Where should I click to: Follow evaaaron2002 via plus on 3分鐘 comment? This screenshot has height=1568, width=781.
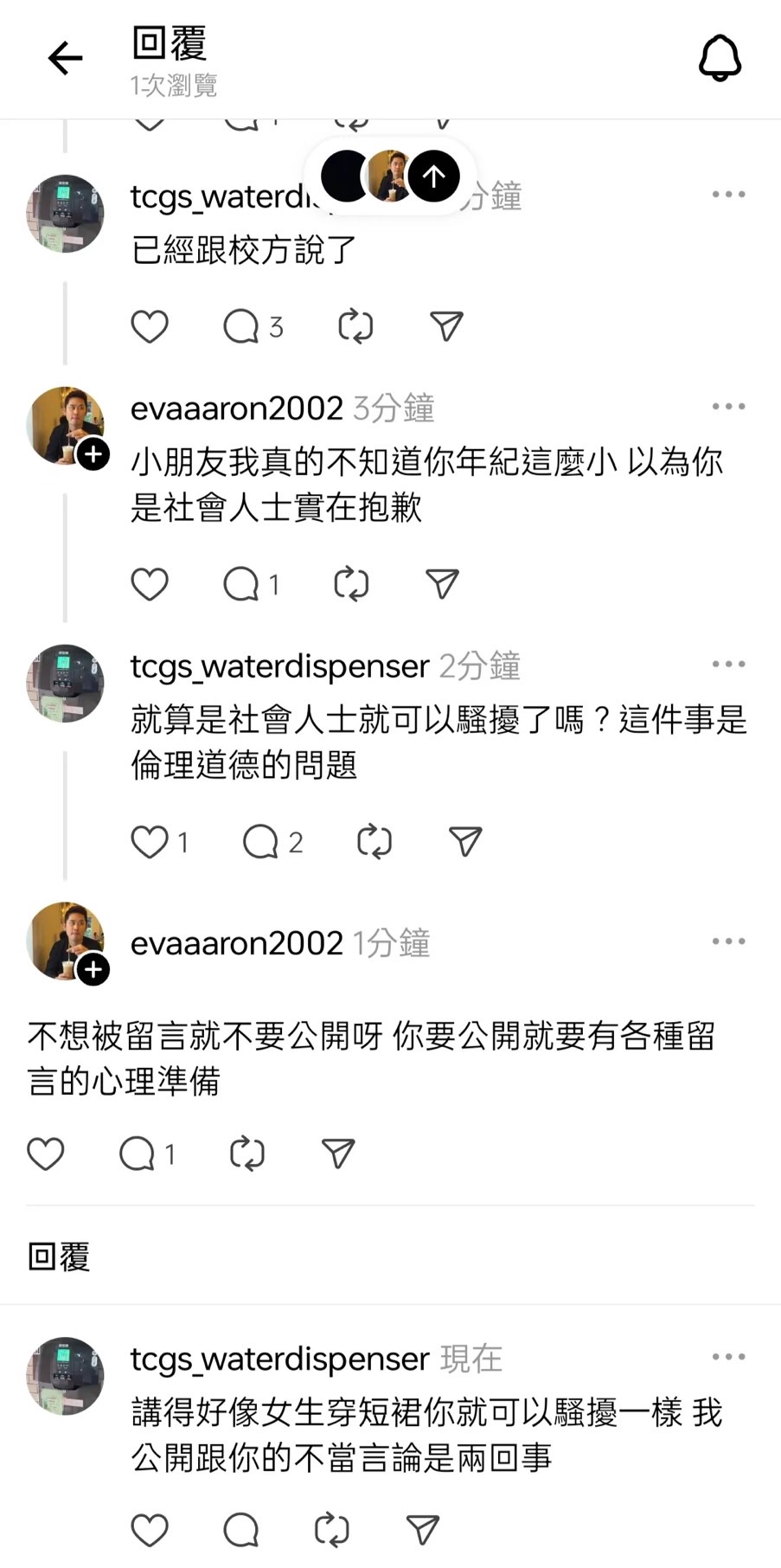click(93, 454)
